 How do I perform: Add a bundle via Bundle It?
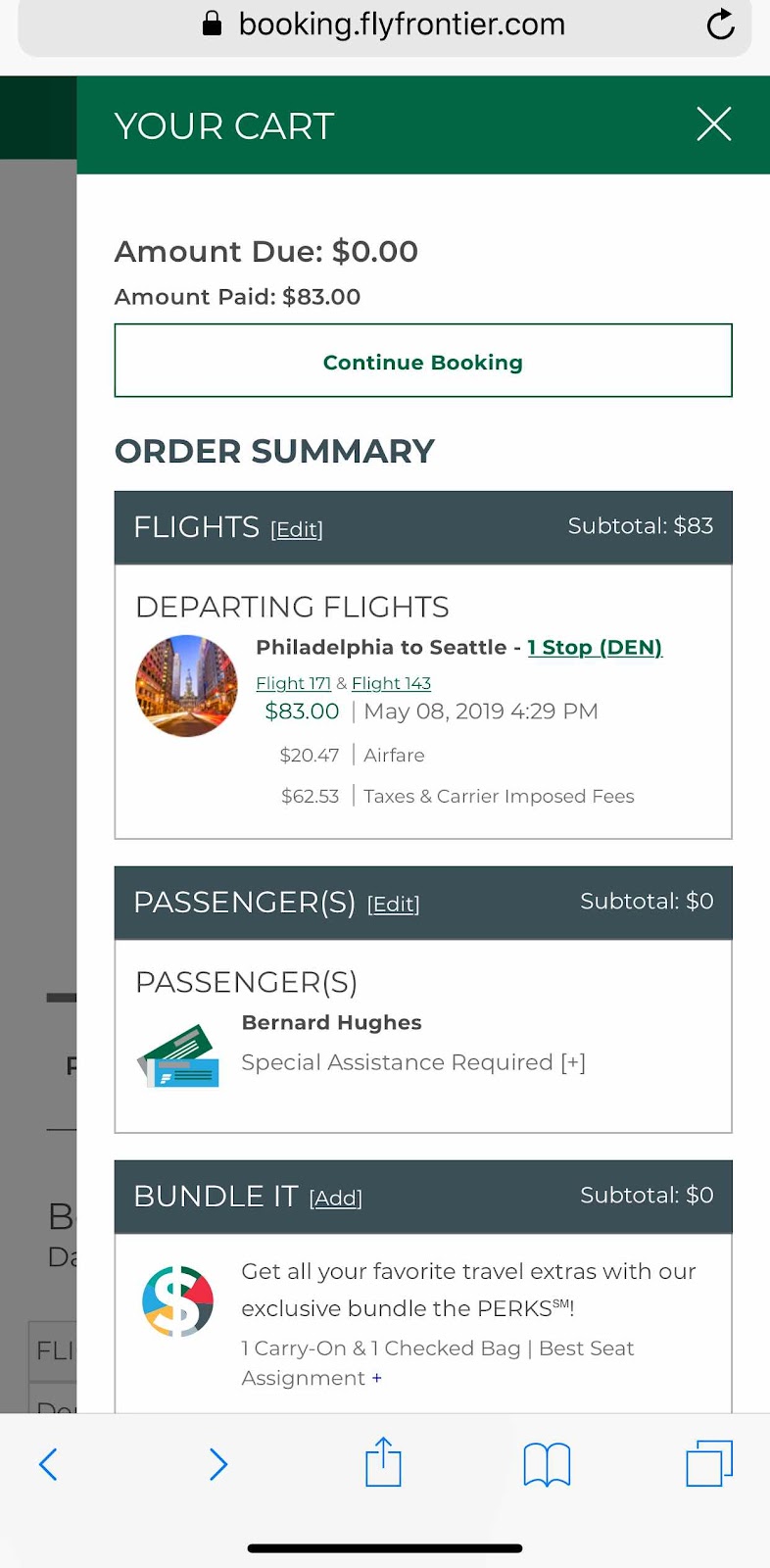tap(336, 1199)
